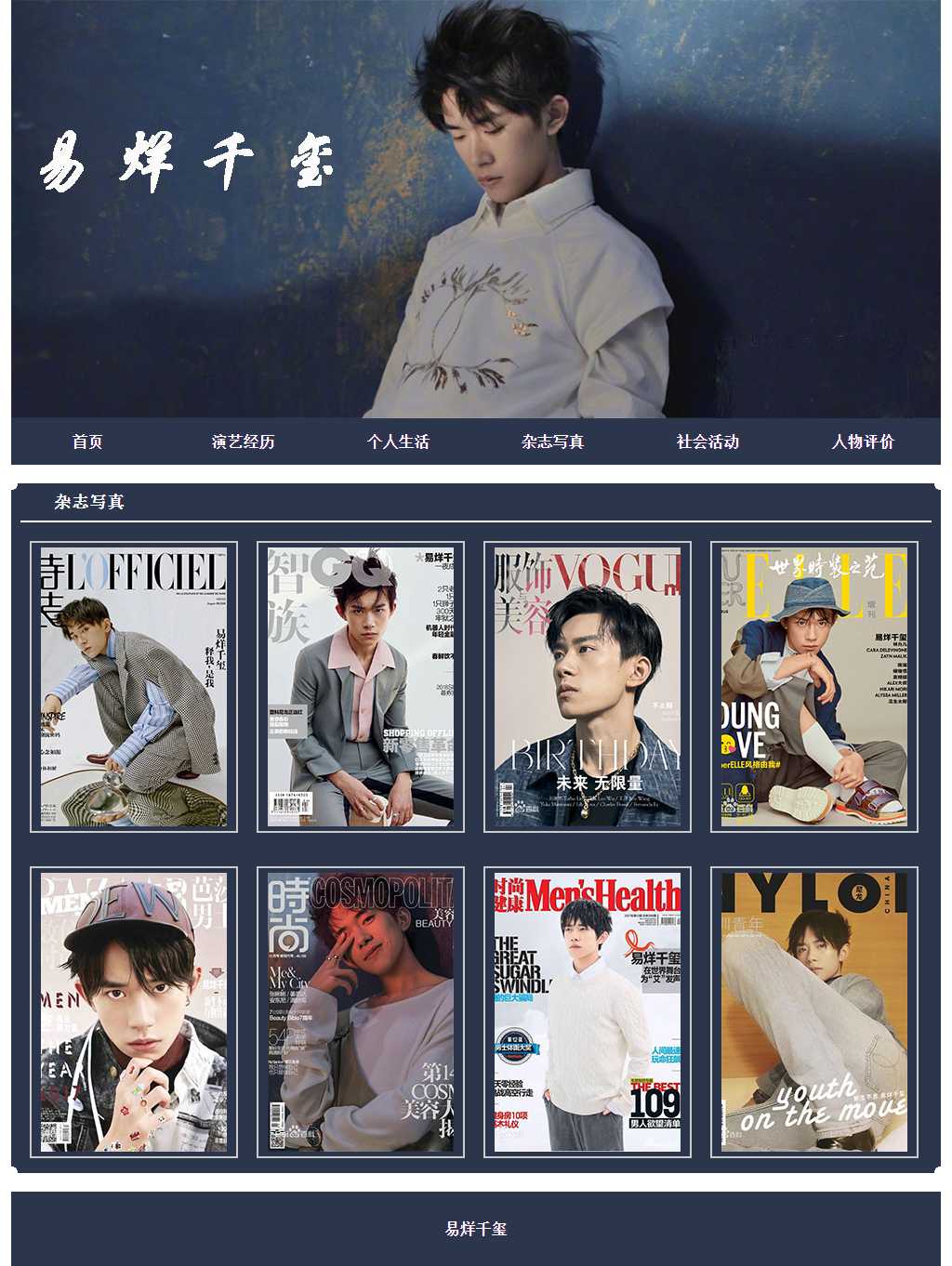Tap the NYLON China cover

(x=814, y=1012)
